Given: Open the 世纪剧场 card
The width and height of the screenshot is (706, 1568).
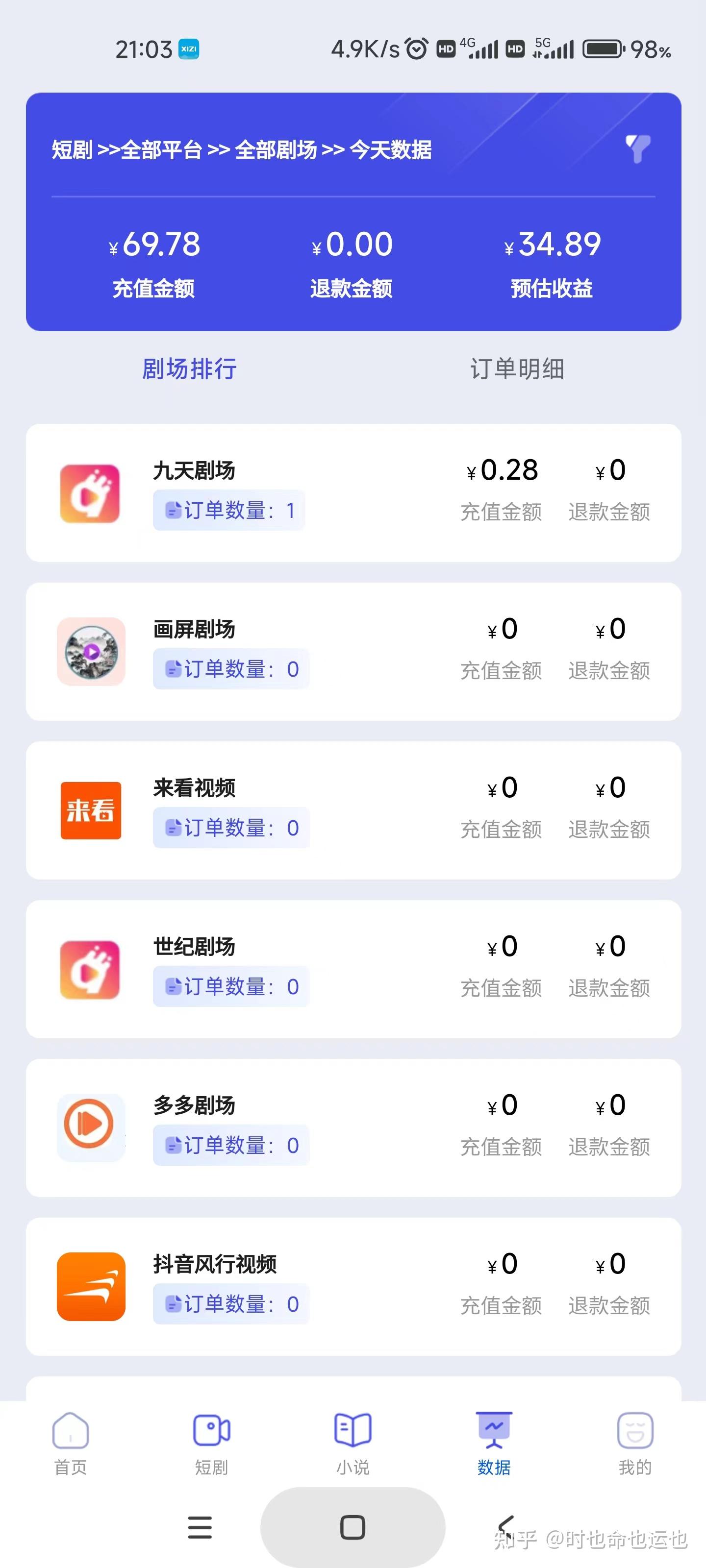Looking at the screenshot, I should 353,970.
